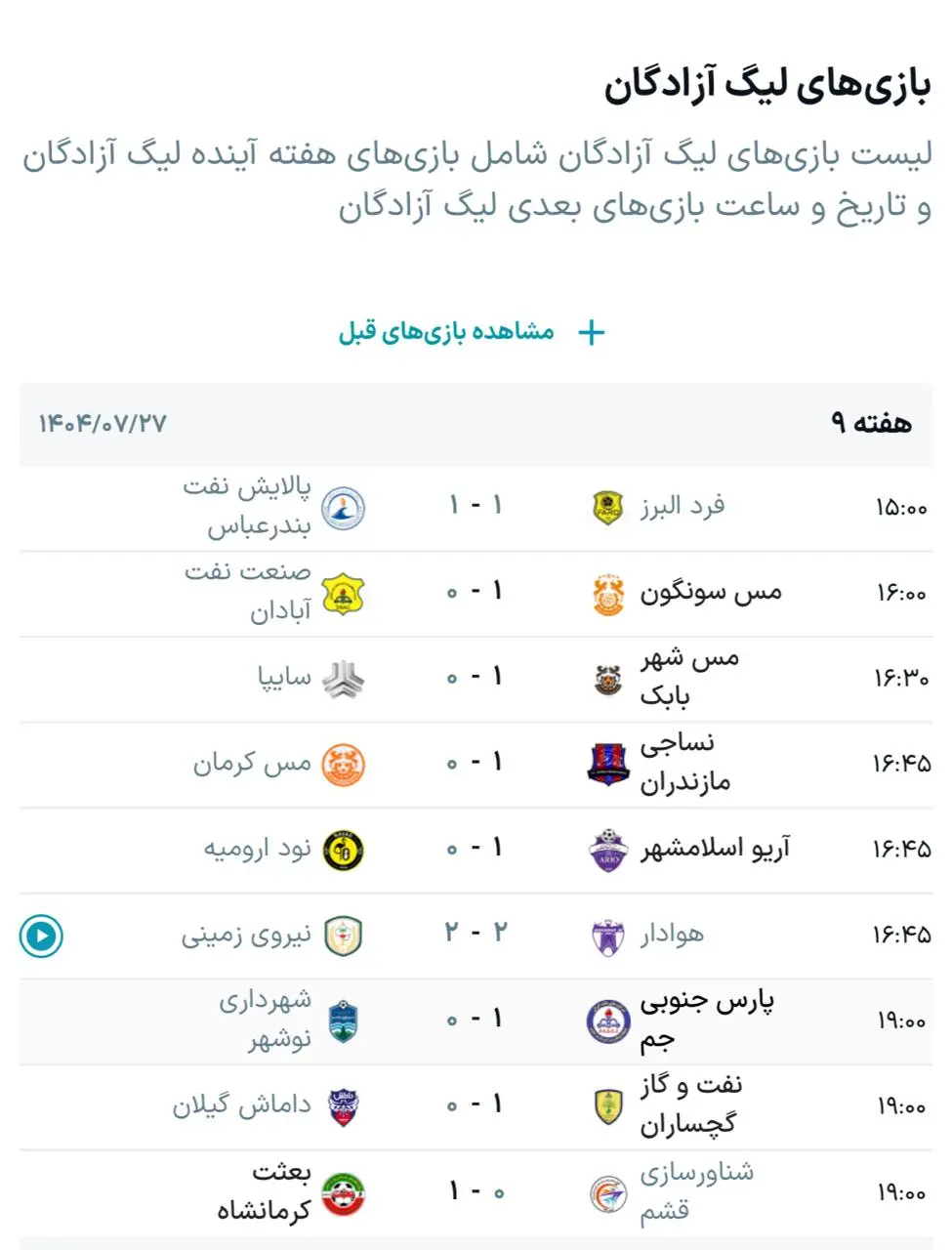Screen dimensions: 952x1250
Task: Open the فرد البرز vs پالایش نفت بندرعباس match
Action: tap(476, 506)
